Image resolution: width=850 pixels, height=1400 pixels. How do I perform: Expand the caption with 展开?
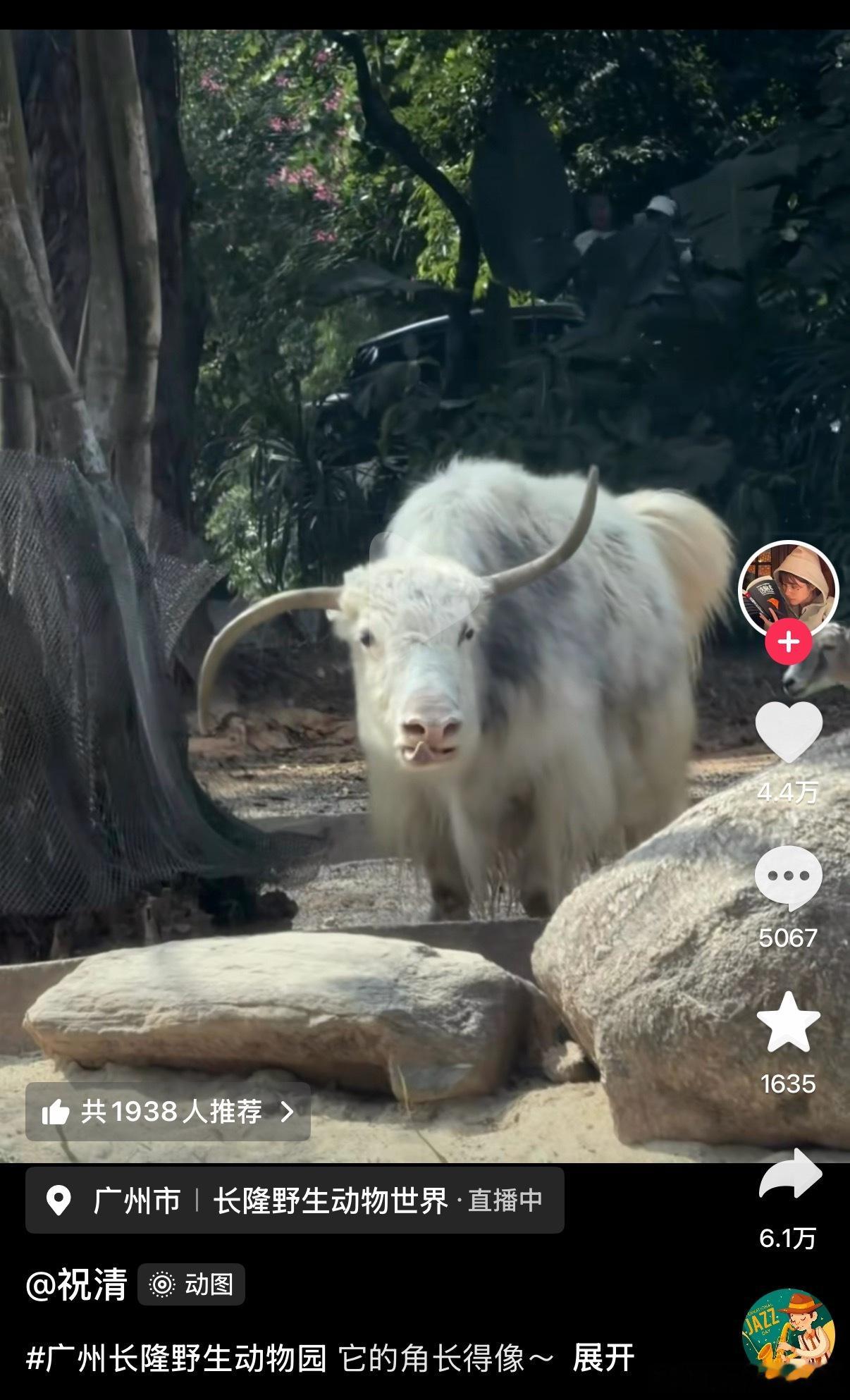click(603, 1358)
